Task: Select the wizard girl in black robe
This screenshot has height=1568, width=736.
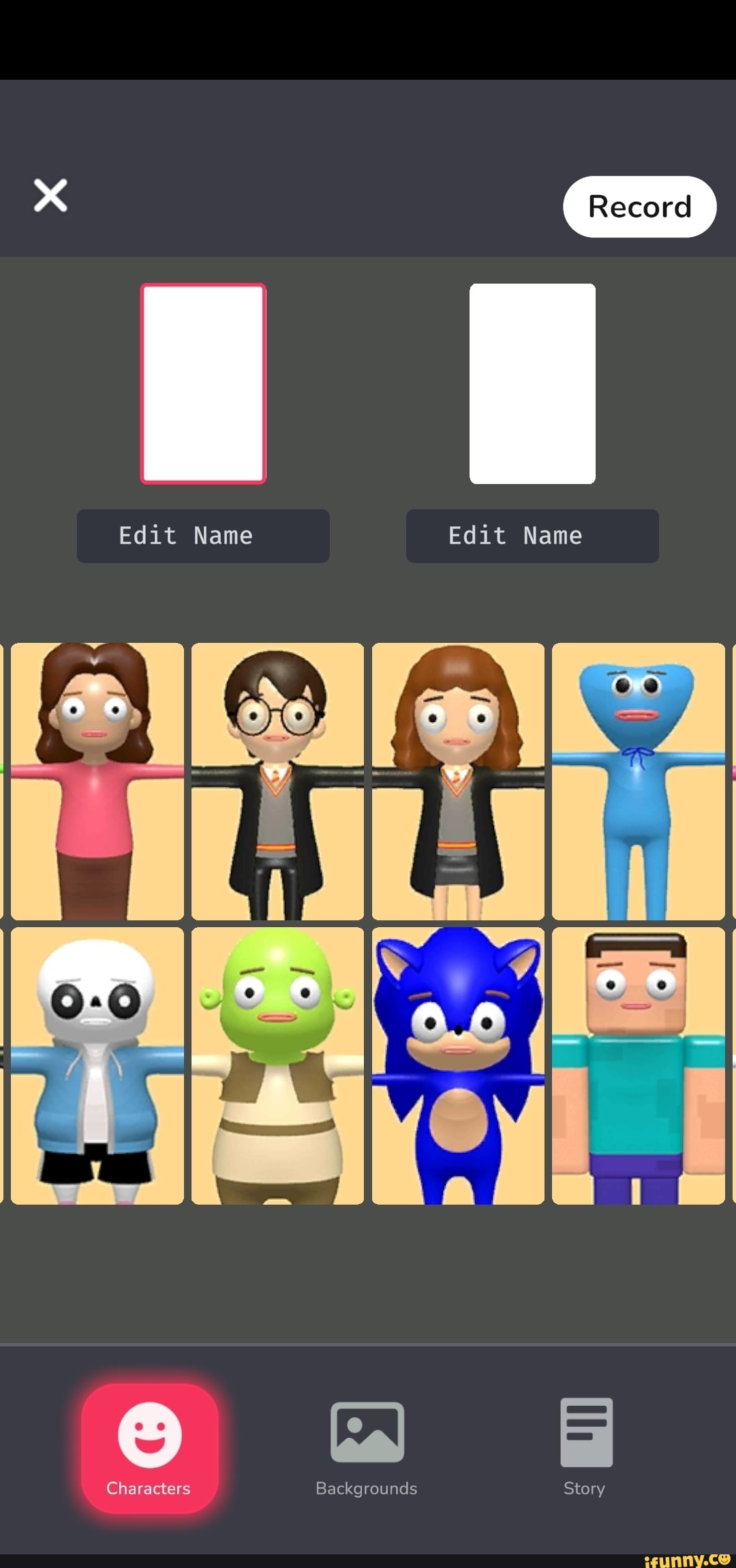Action: (458, 781)
